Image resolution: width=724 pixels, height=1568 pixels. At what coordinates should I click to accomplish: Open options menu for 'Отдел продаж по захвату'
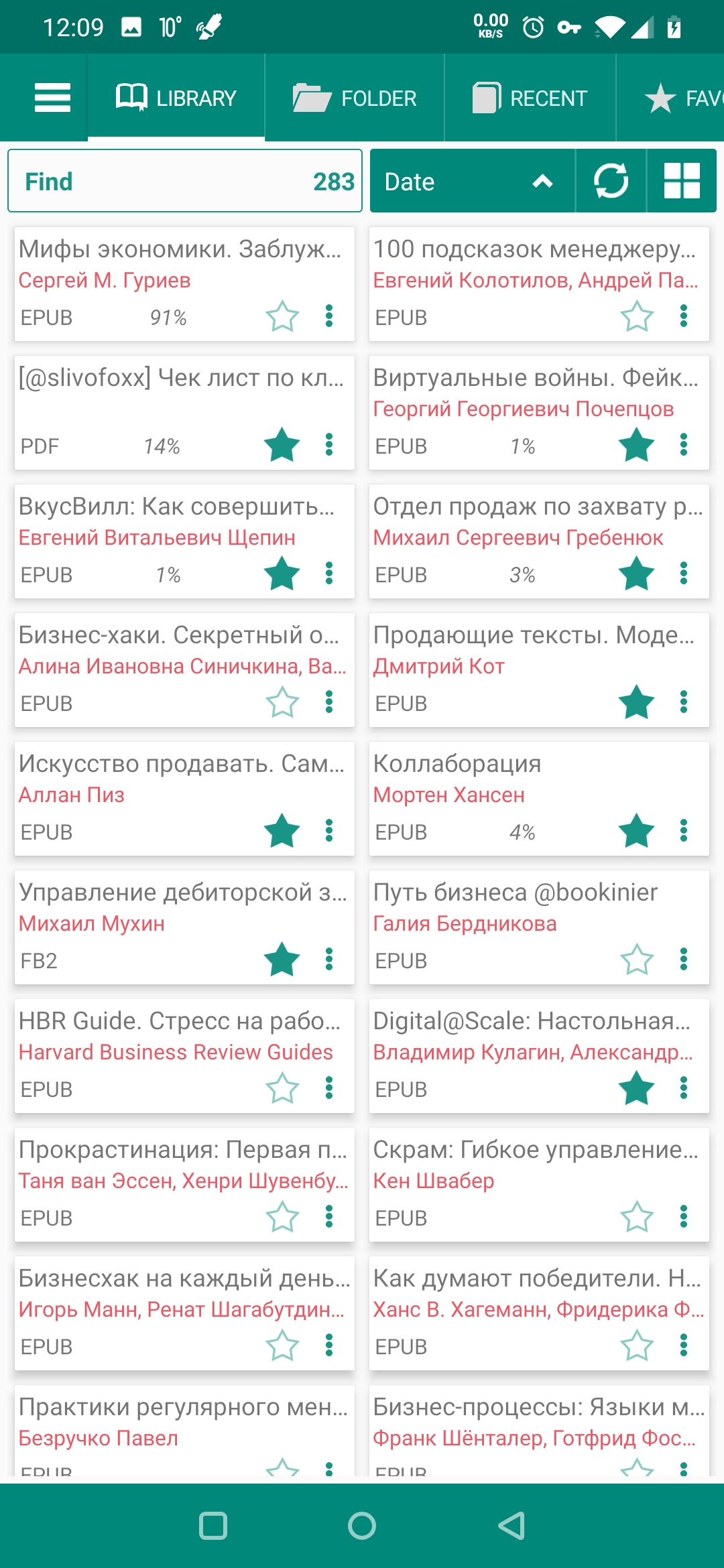click(x=684, y=574)
